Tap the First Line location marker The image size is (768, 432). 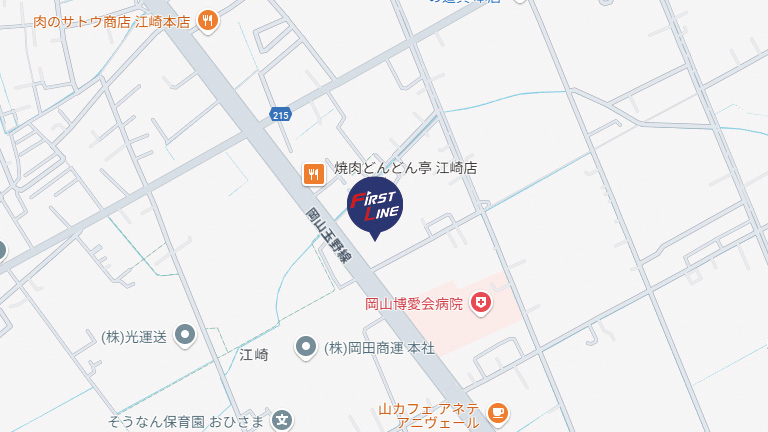point(374,204)
